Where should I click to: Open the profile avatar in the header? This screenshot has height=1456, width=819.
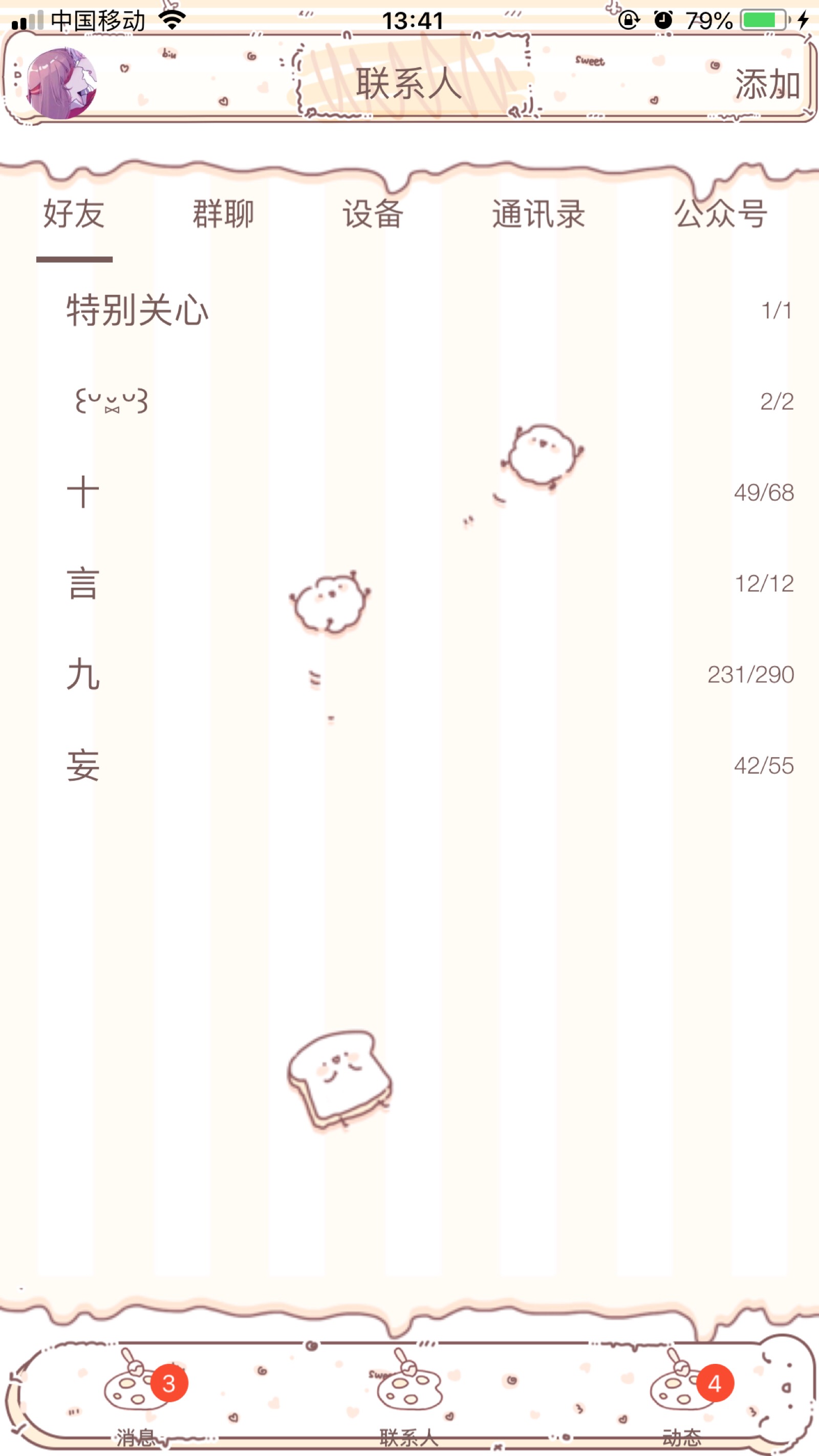tap(61, 83)
